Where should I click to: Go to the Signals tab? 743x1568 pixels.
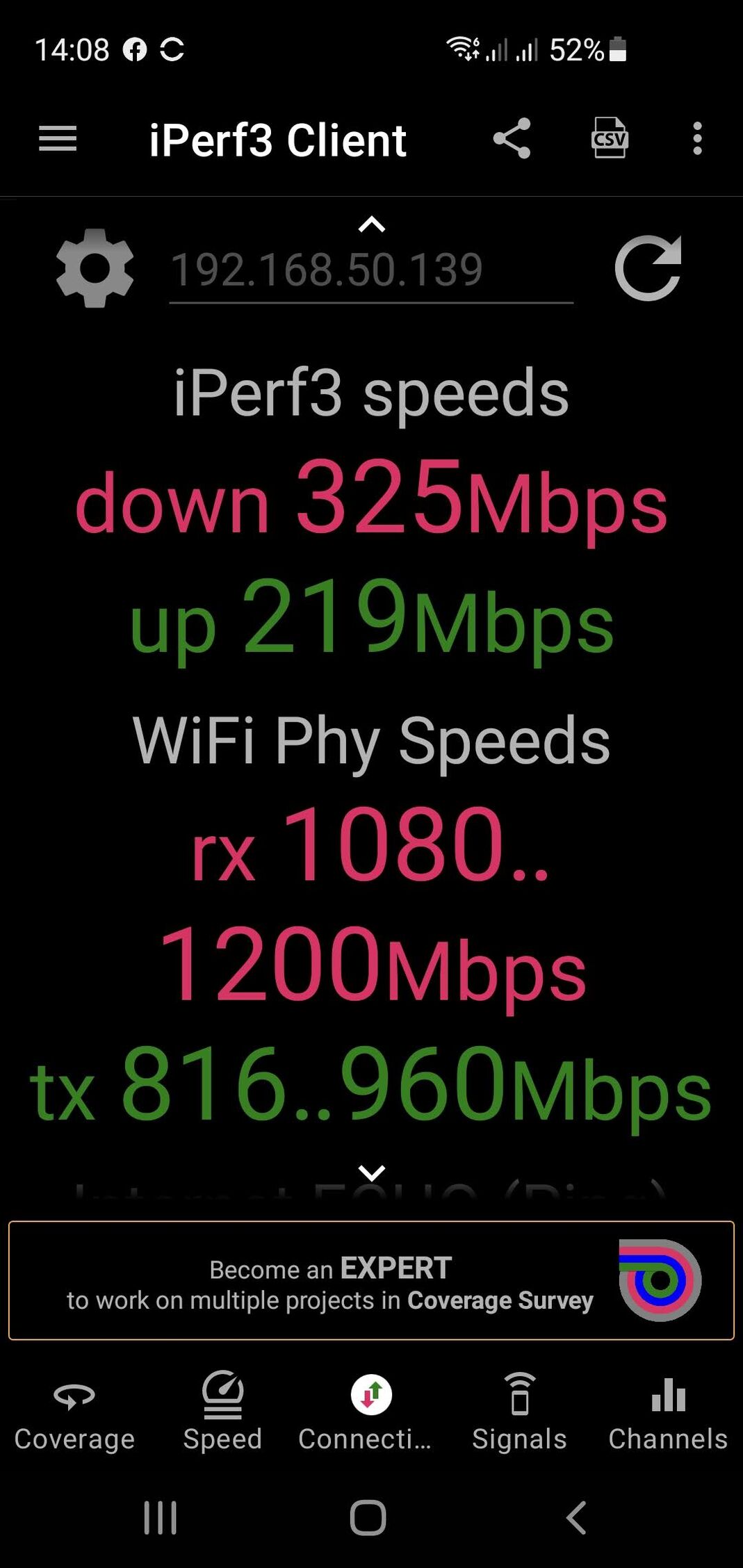click(519, 1414)
